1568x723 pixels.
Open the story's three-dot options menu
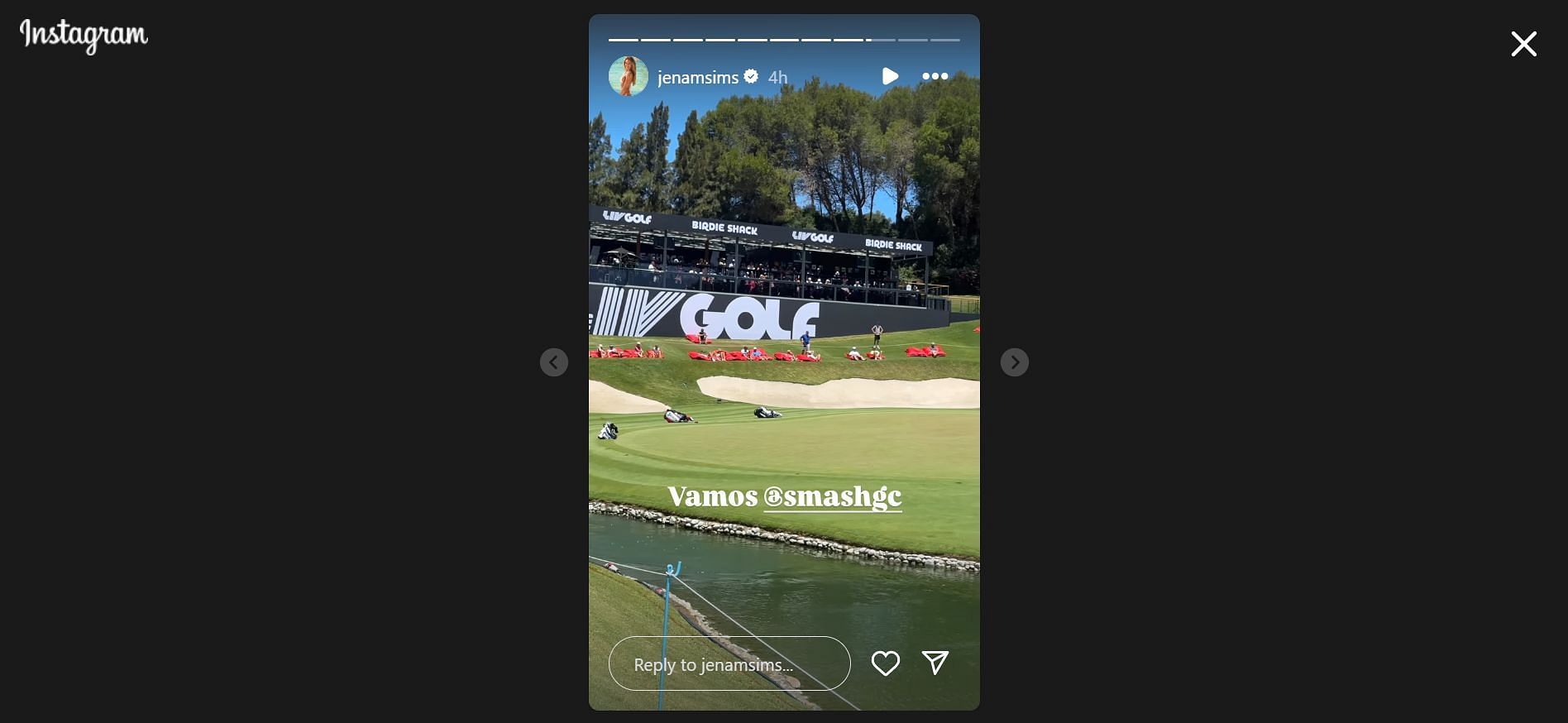coord(935,77)
